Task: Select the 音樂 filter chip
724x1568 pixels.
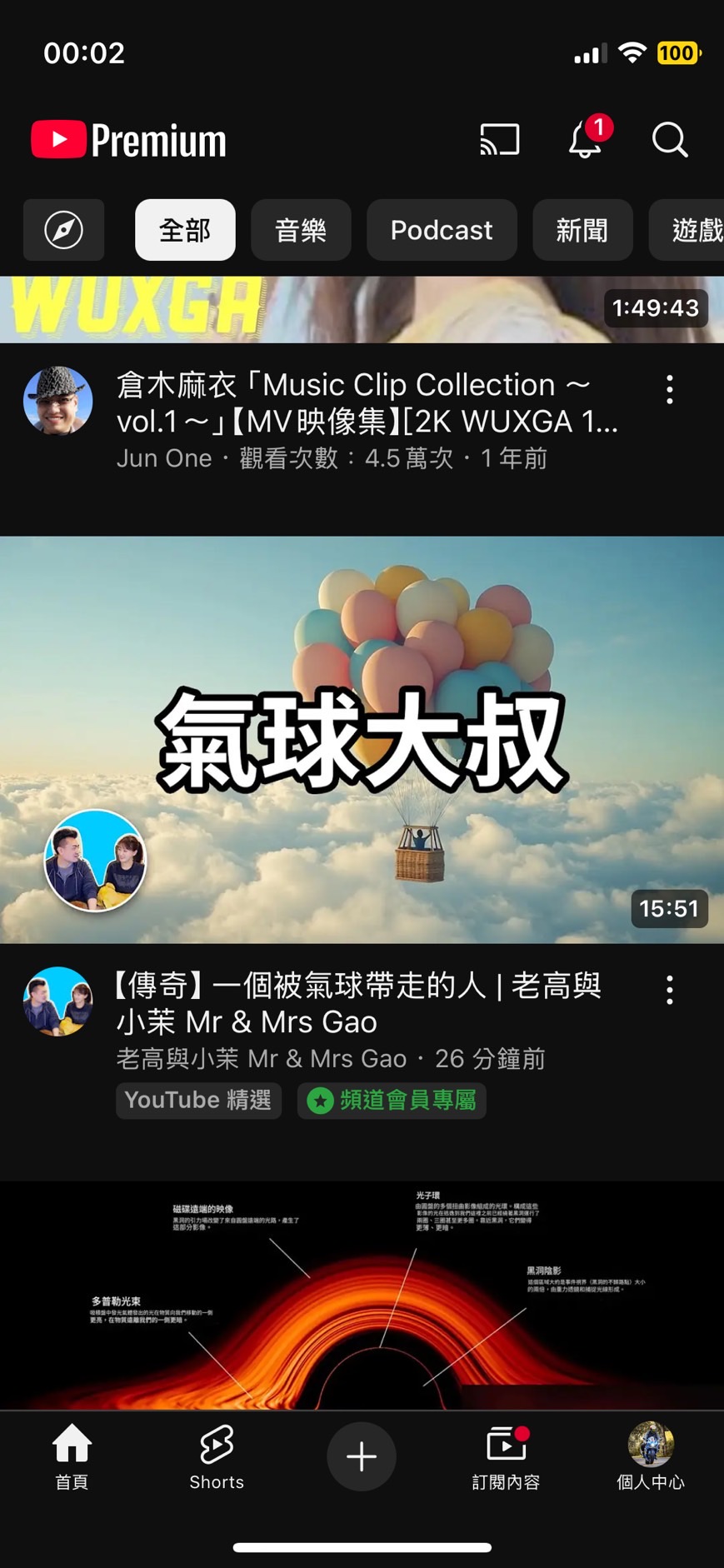Action: (300, 230)
